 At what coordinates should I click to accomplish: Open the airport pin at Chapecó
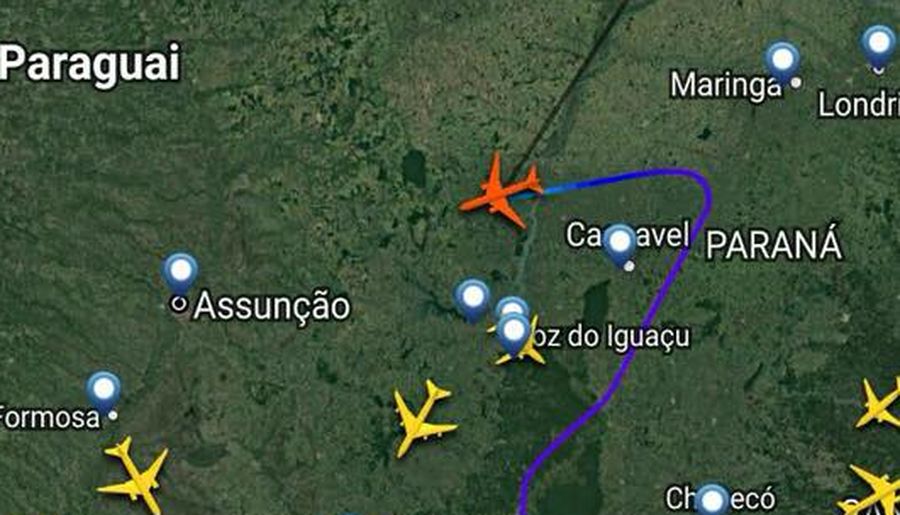click(712, 500)
